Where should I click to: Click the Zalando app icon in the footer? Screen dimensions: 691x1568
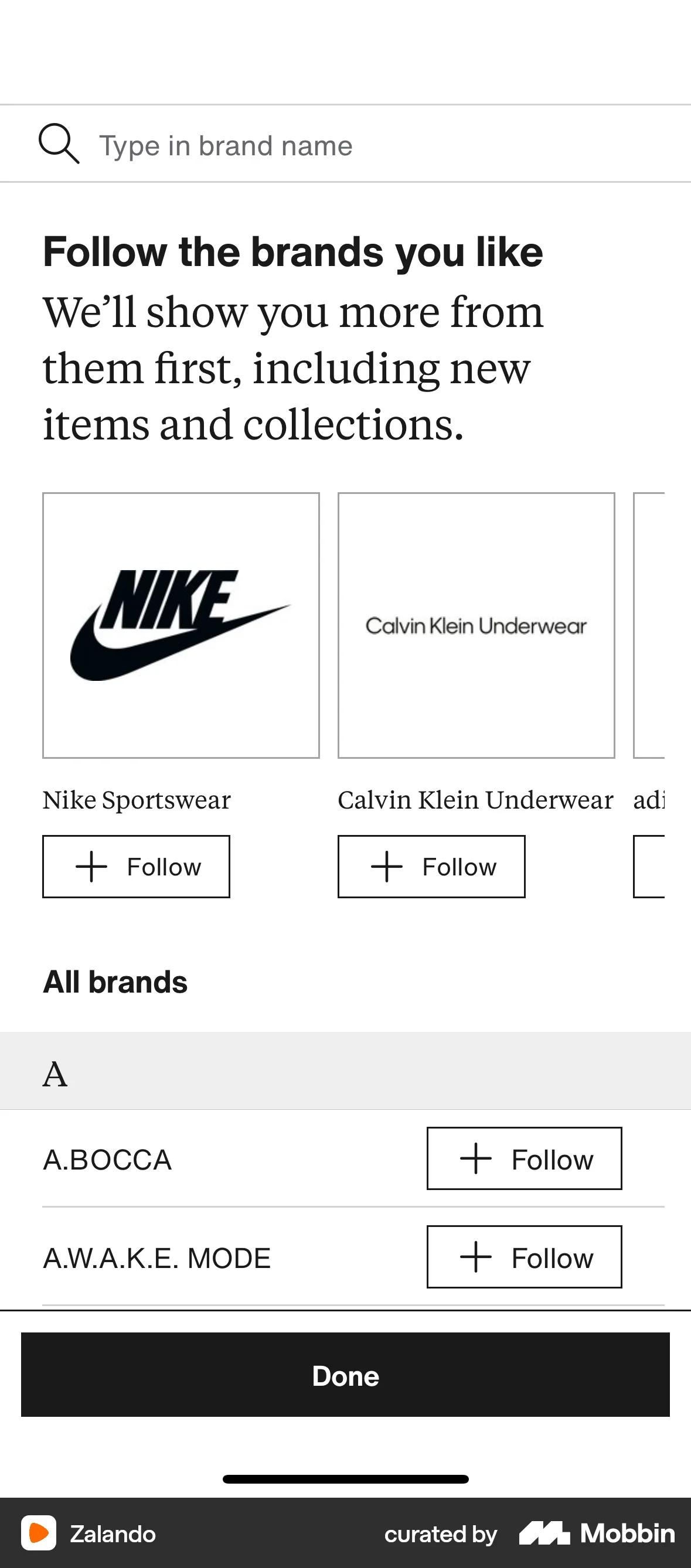click(x=38, y=1534)
